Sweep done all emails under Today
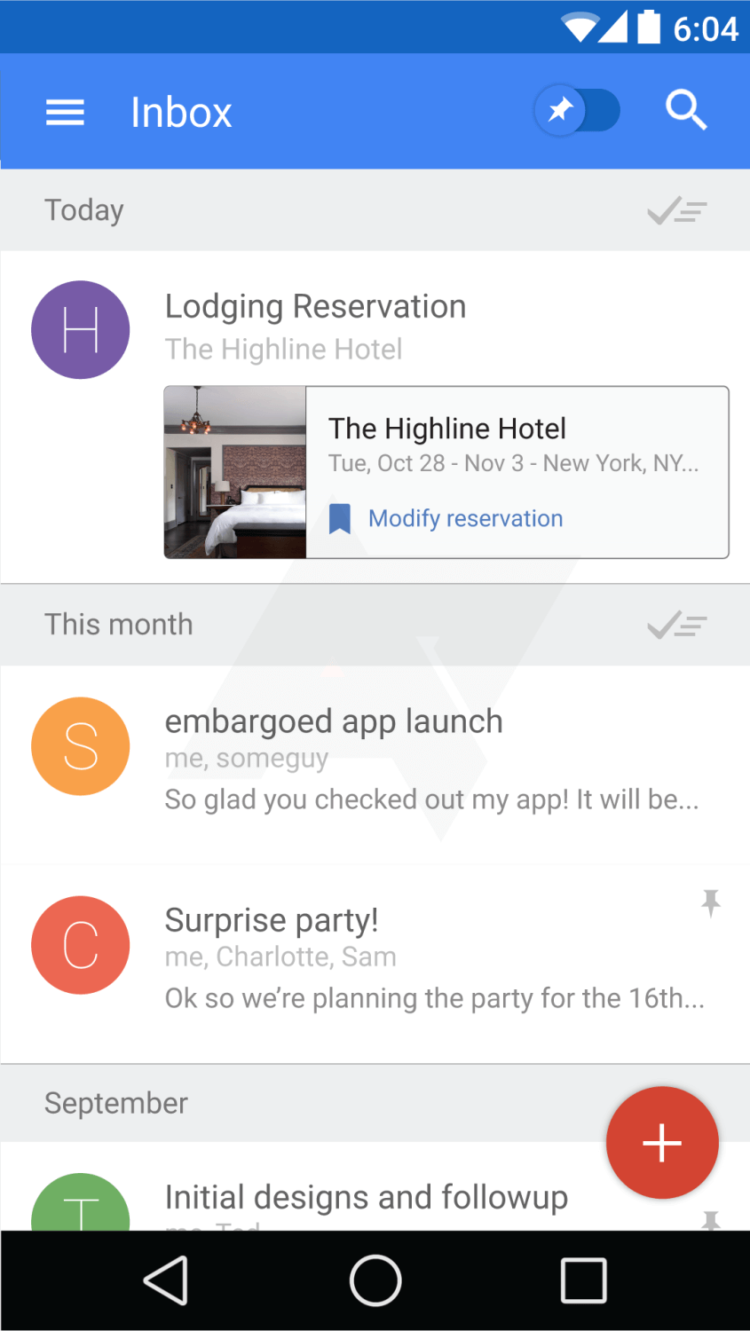This screenshot has width=750, height=1331. click(x=676, y=210)
